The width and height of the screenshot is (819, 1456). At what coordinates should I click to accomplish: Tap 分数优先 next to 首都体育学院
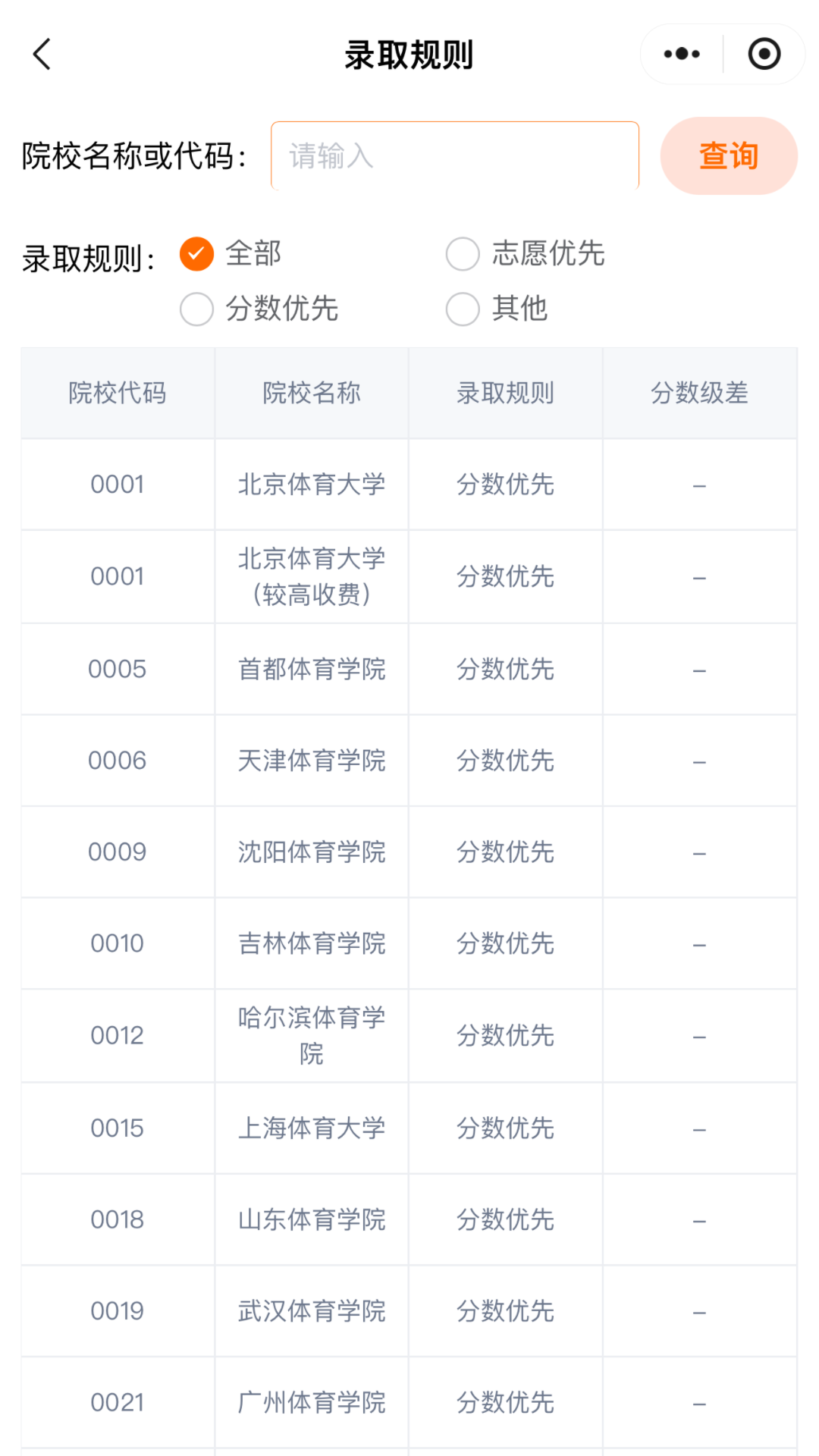point(505,669)
